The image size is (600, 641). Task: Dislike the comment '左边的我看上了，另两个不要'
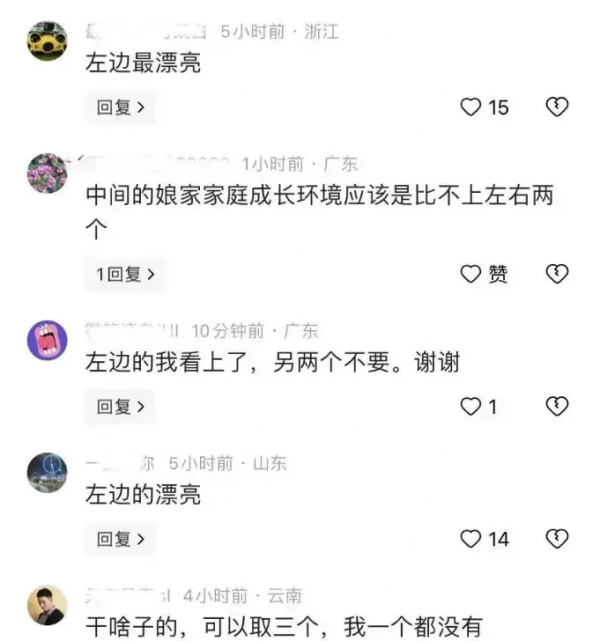click(x=557, y=406)
